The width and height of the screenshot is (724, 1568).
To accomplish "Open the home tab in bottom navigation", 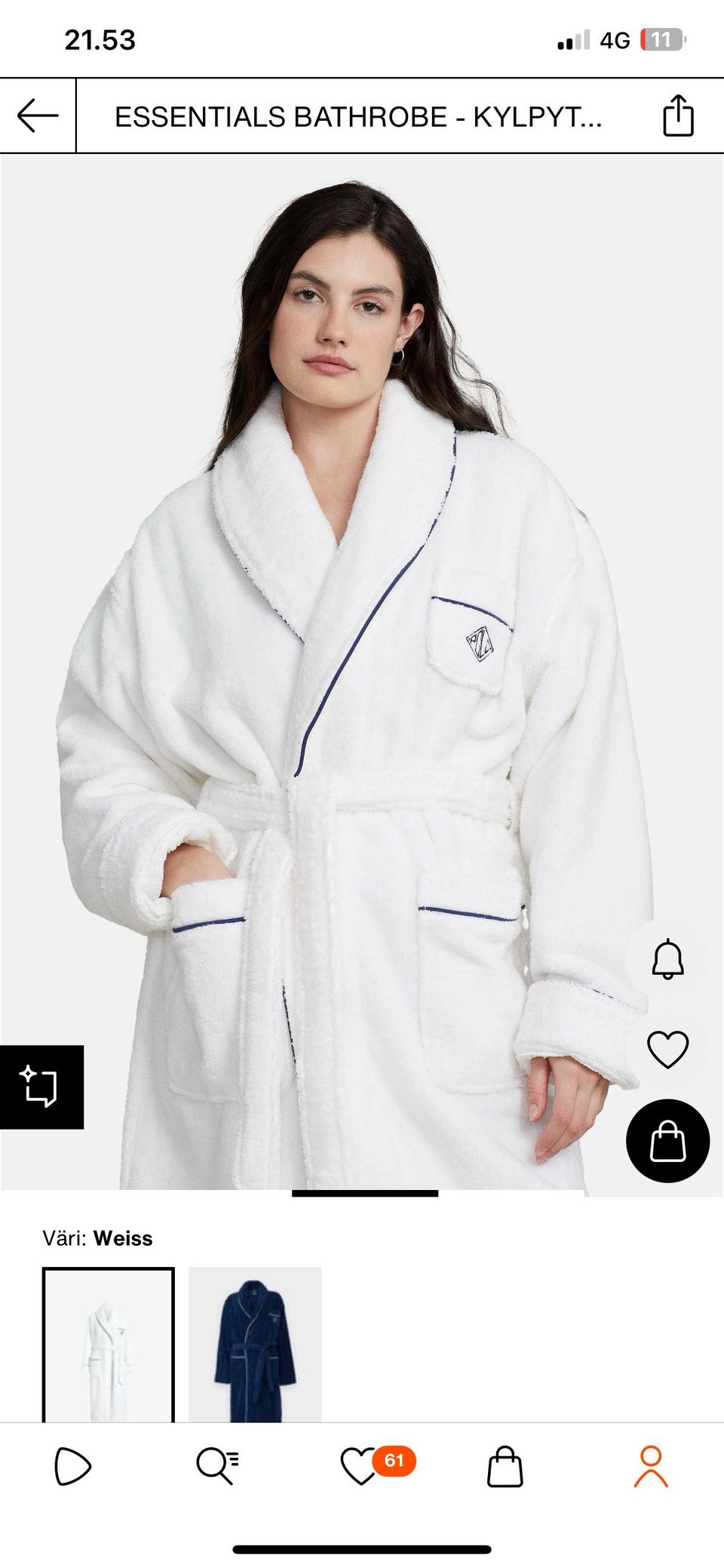I will (x=72, y=1467).
